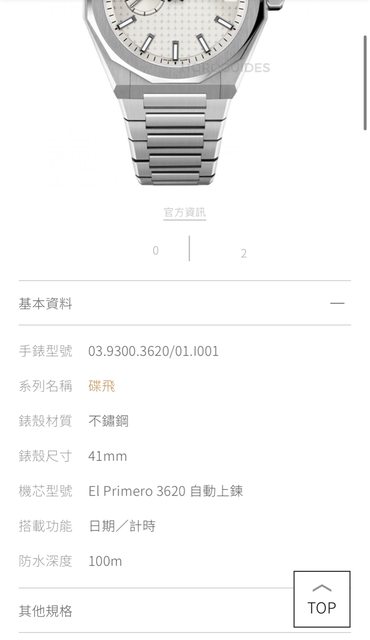
Task: Jump back to TOP of page
Action: point(322,599)
